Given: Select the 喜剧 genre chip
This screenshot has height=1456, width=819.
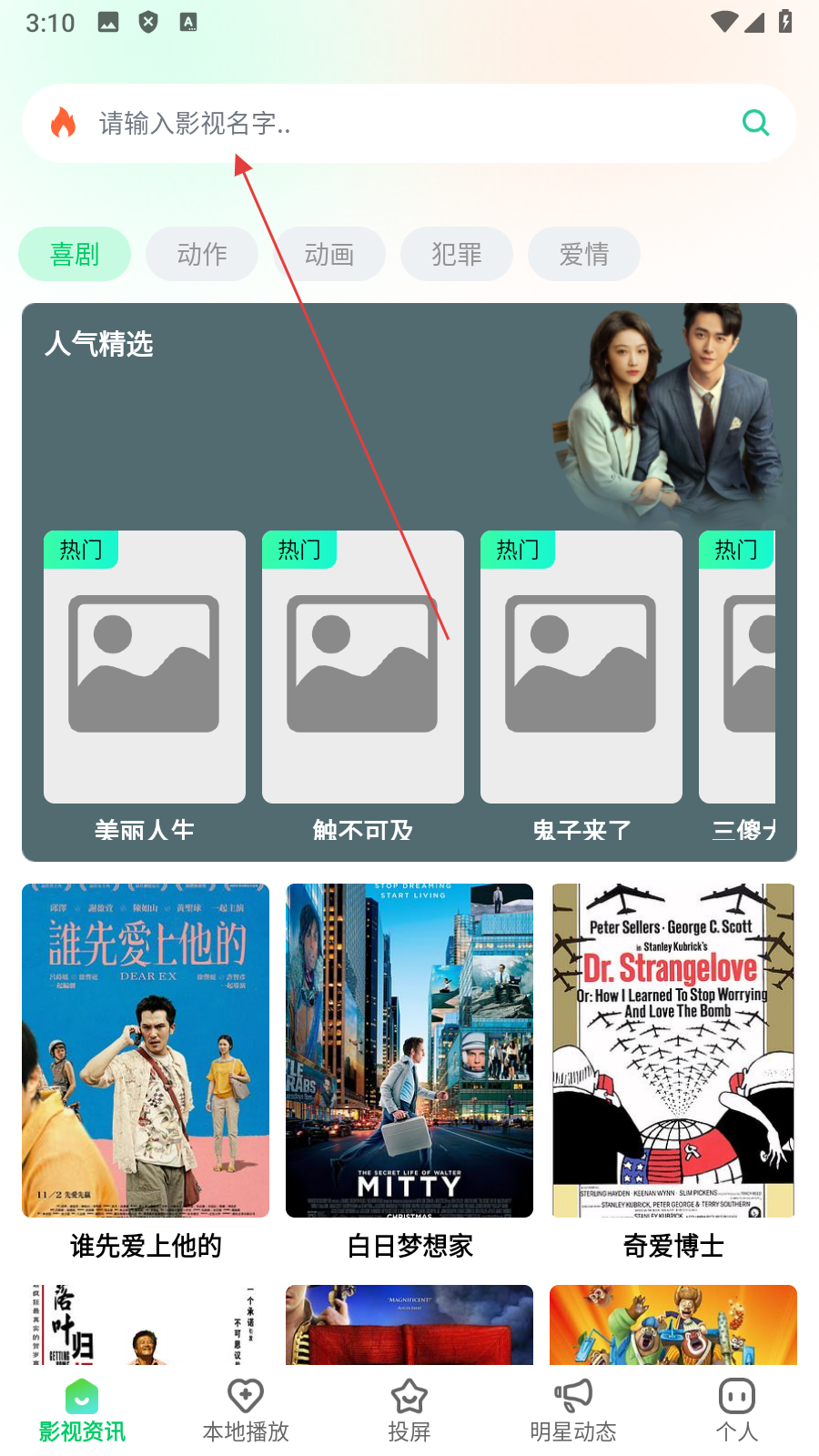Looking at the screenshot, I should click(75, 254).
